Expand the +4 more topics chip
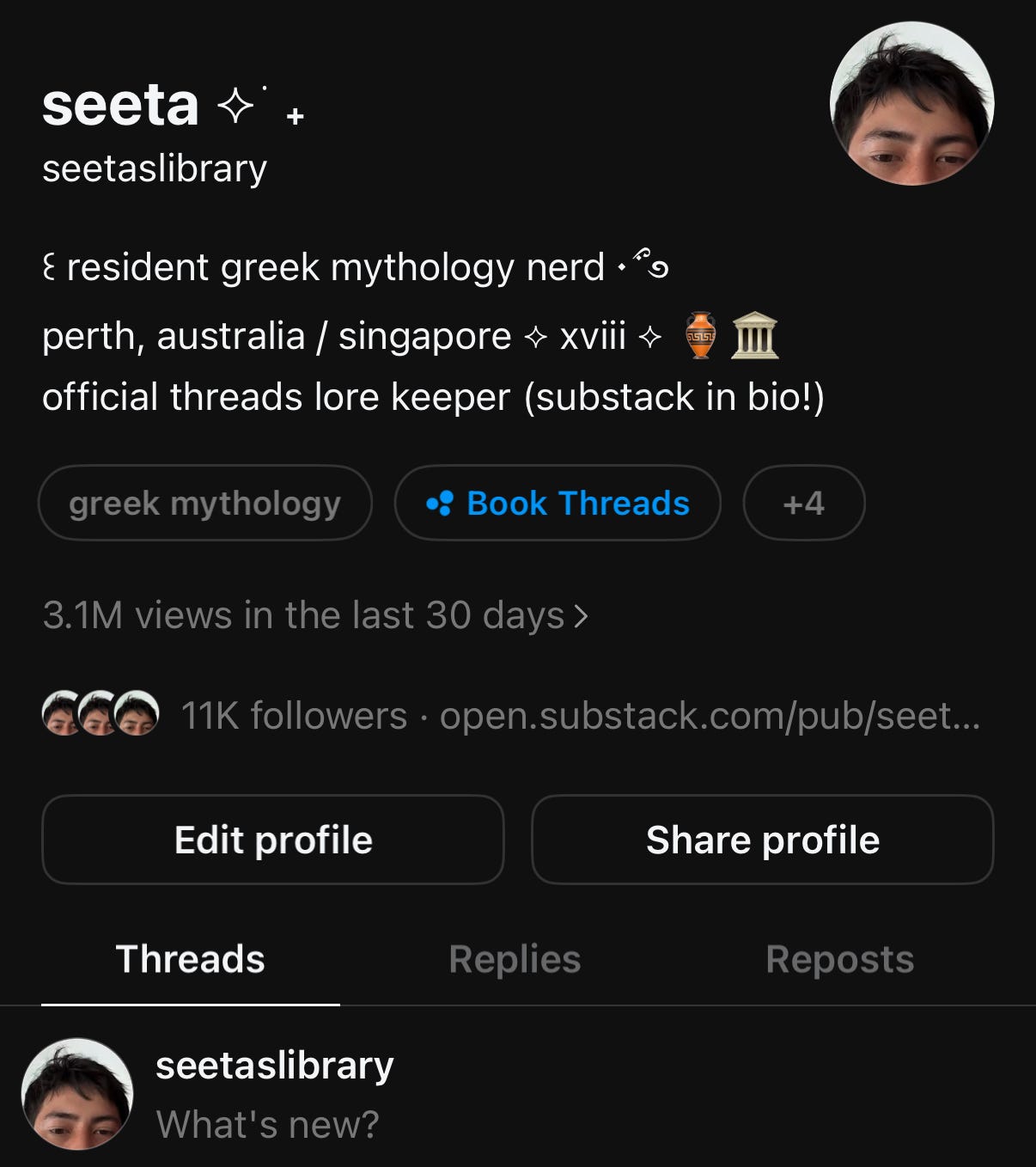The image size is (1036, 1167). tap(803, 503)
